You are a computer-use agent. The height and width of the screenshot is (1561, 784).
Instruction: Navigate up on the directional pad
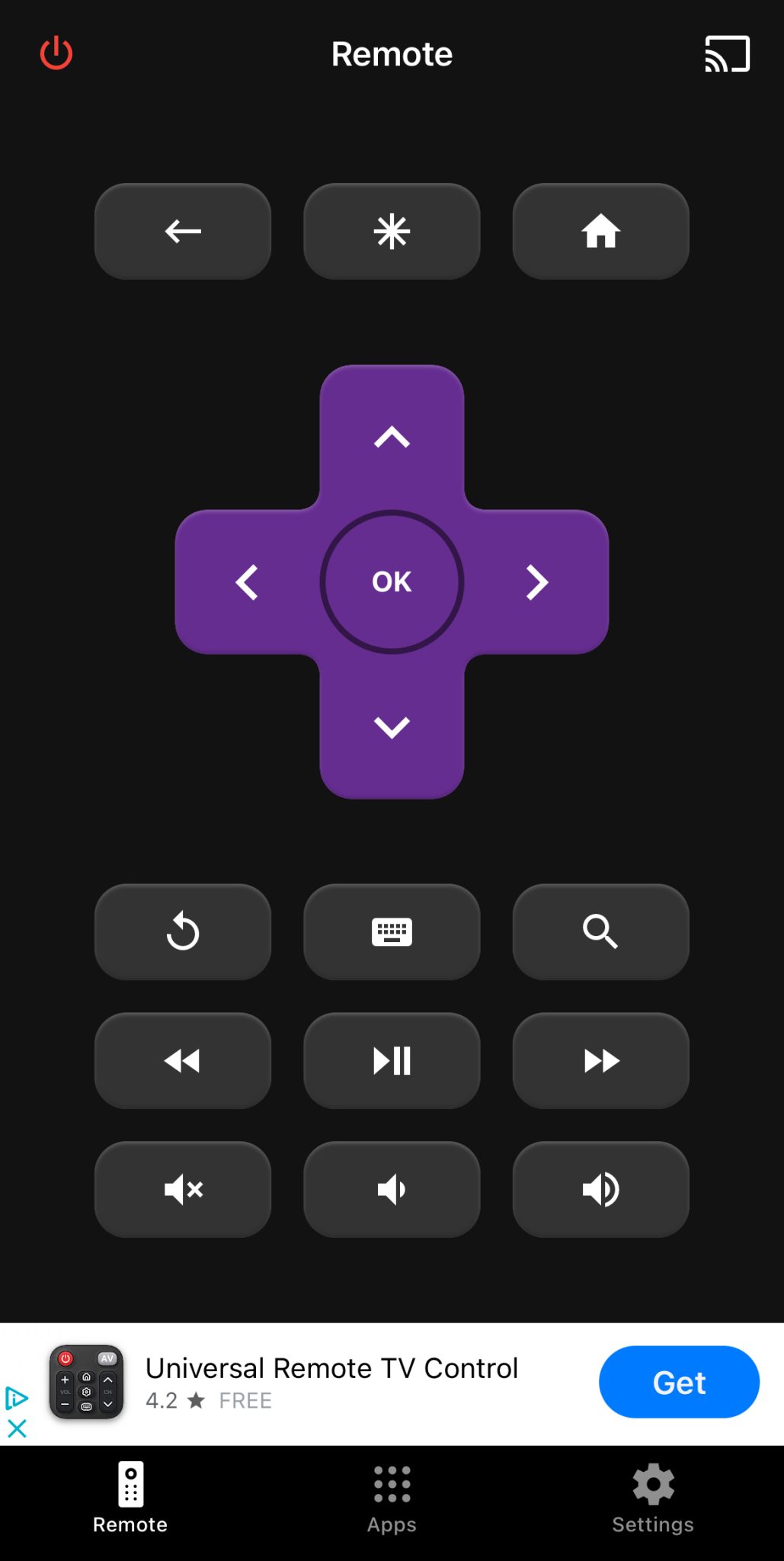point(391,437)
